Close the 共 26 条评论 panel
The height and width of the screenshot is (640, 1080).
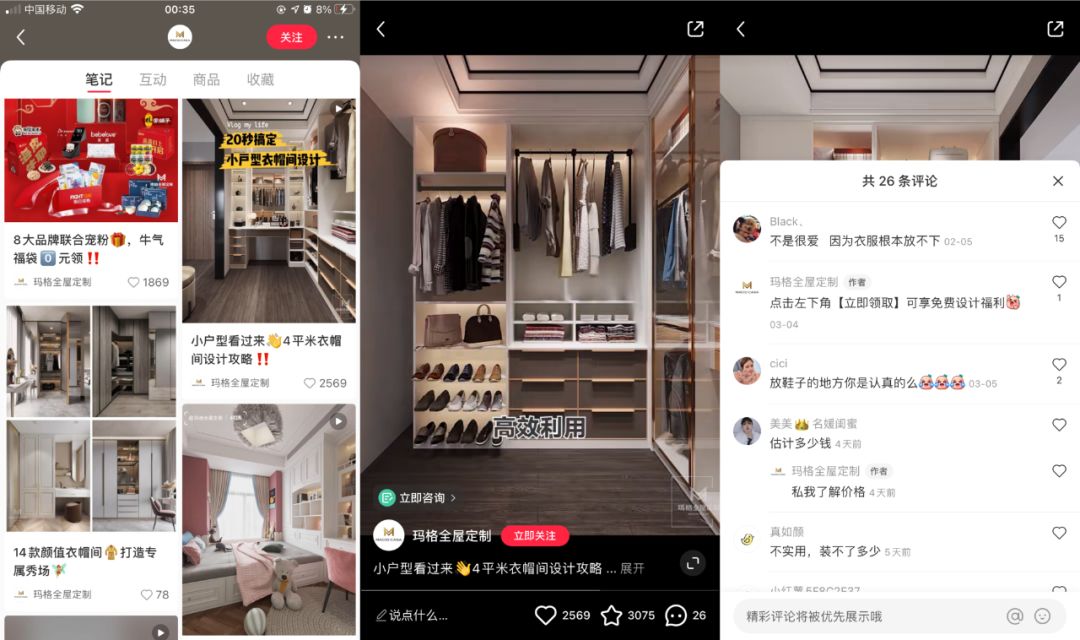pos(1058,181)
